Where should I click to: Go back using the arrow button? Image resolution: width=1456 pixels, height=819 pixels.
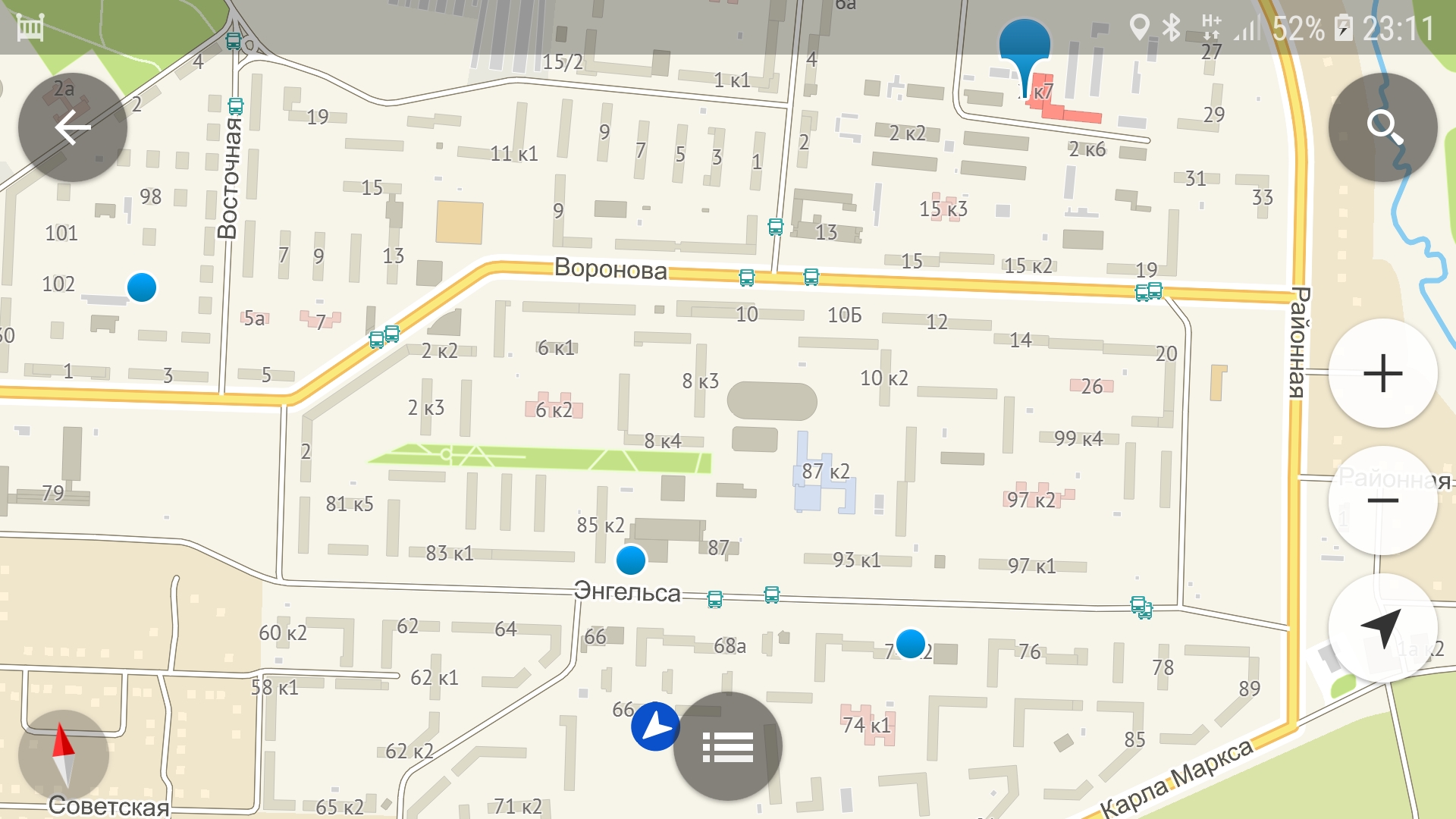pyautogui.click(x=73, y=127)
